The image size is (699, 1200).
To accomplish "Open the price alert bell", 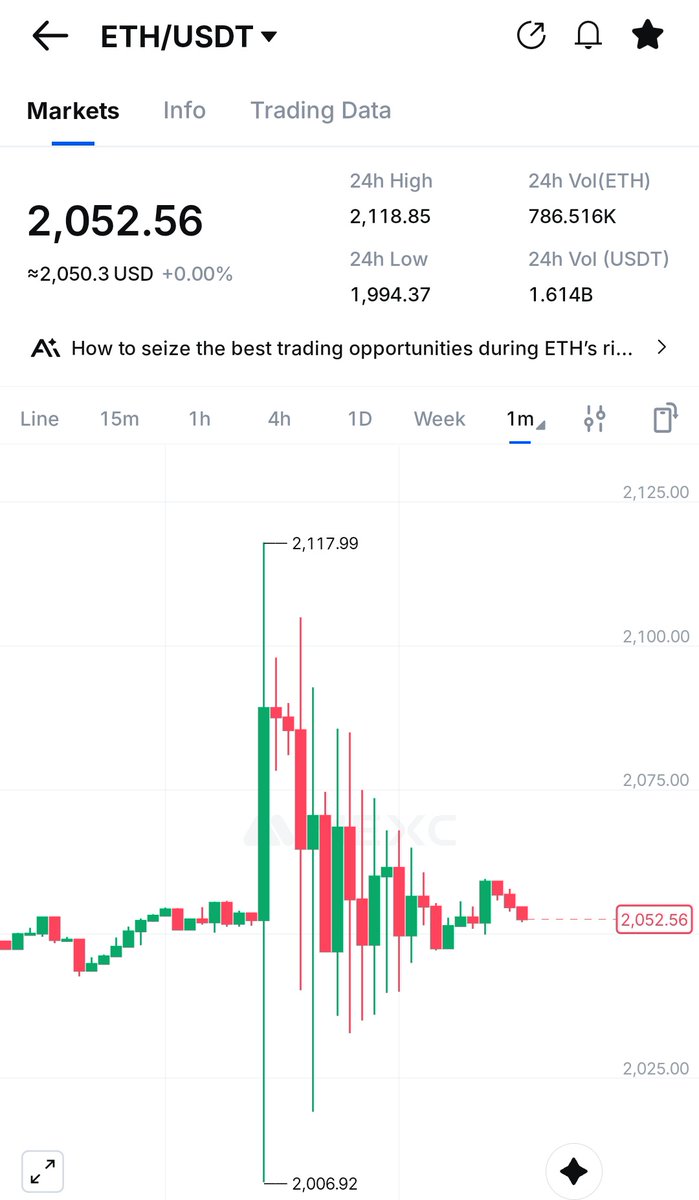I will point(589,36).
